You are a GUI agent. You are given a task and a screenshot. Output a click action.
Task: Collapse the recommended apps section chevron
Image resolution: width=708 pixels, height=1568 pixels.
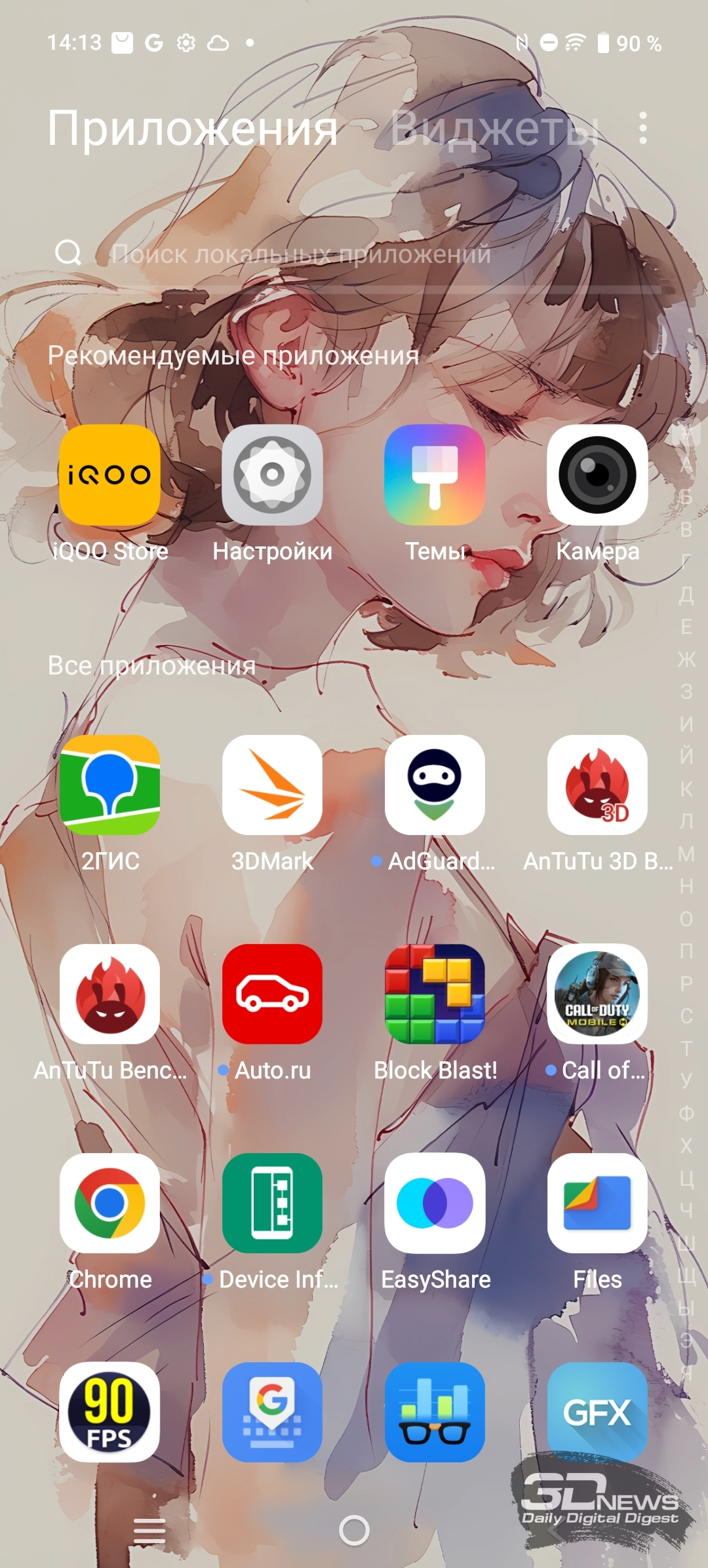click(x=651, y=355)
